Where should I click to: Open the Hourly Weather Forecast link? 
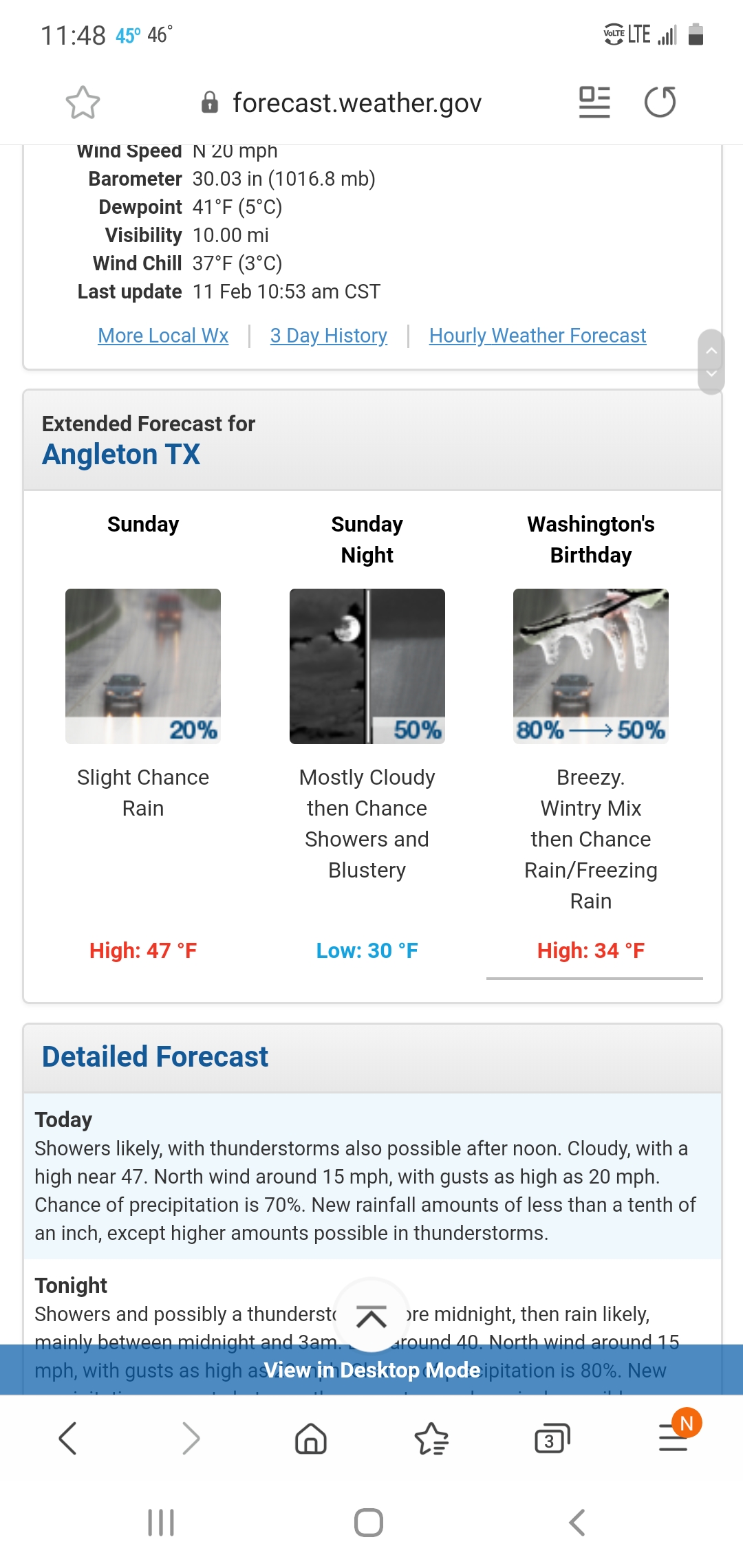click(x=537, y=336)
